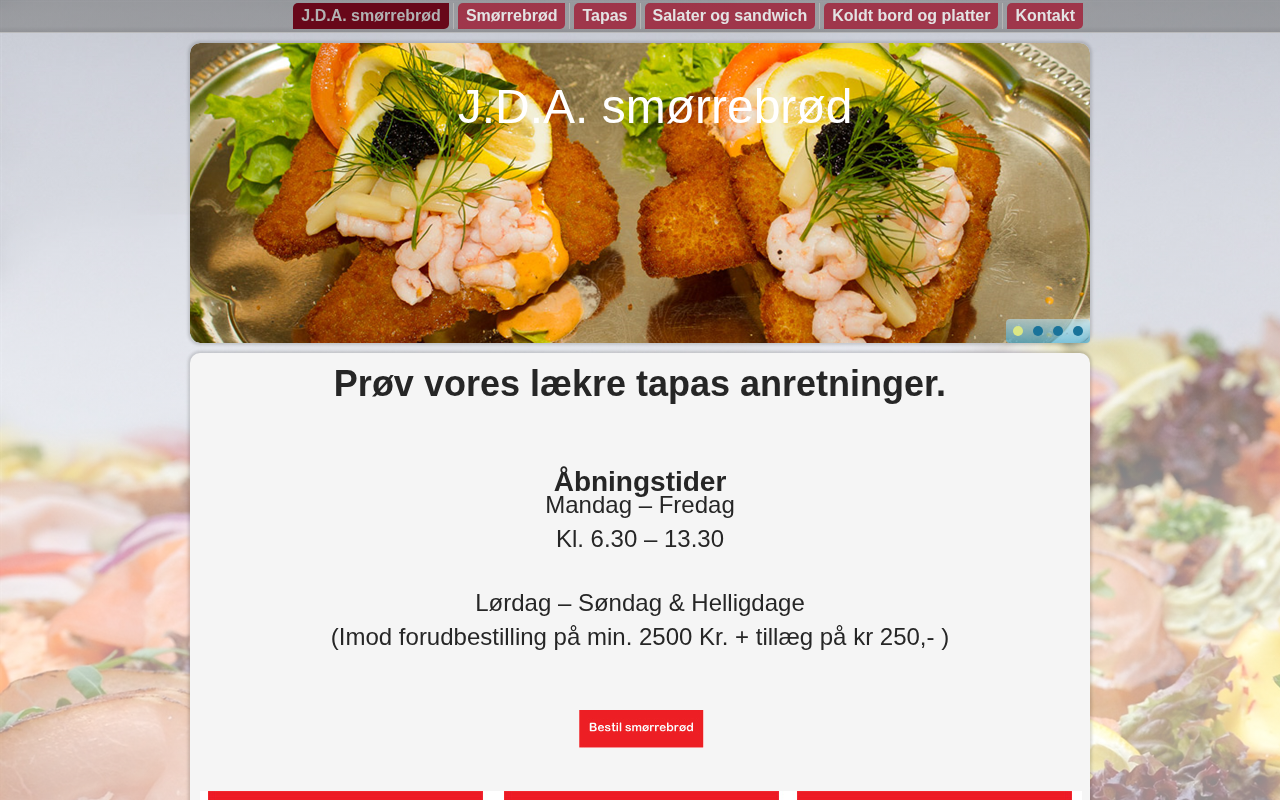Open the Tapas page
Image resolution: width=1280 pixels, height=800 pixels.
pyautogui.click(x=604, y=16)
